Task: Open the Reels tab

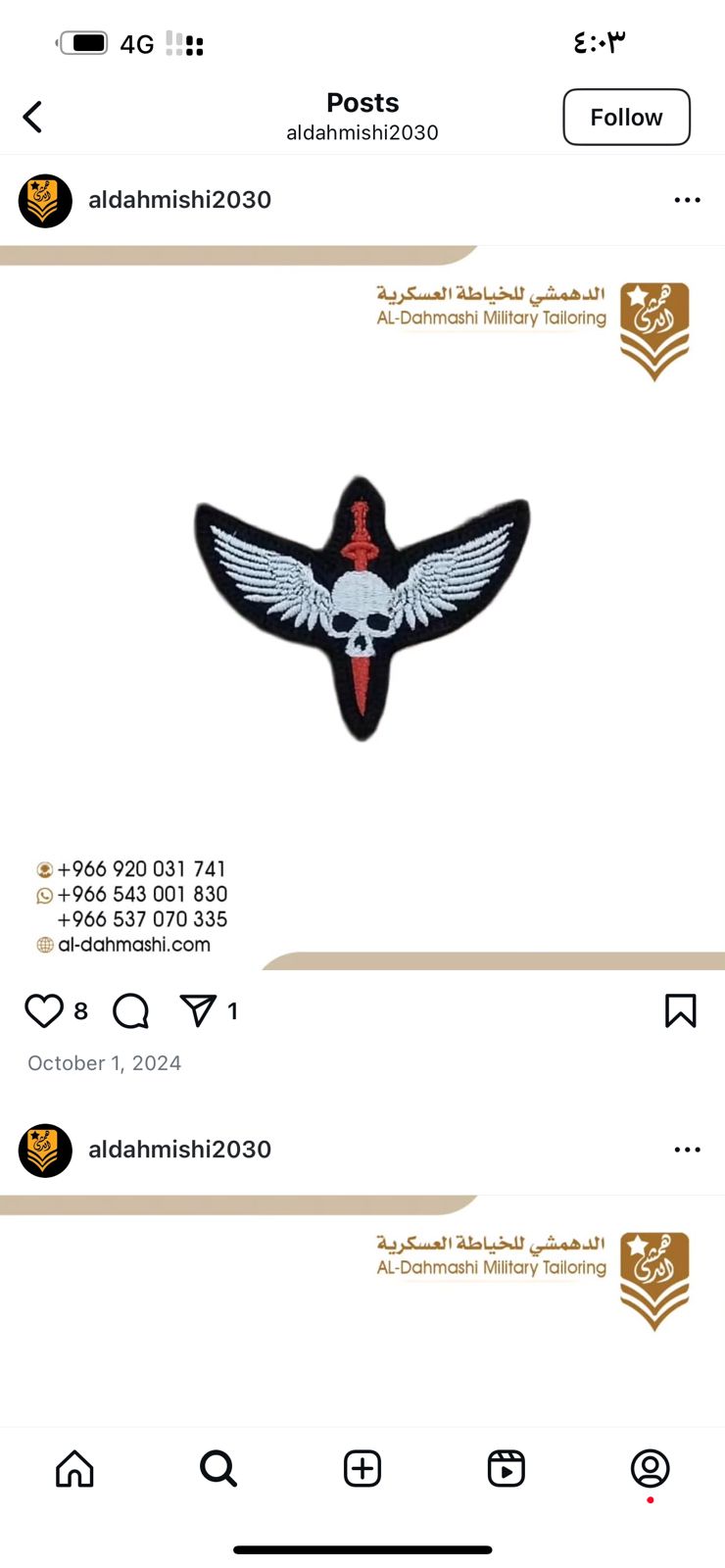Action: click(x=507, y=1468)
